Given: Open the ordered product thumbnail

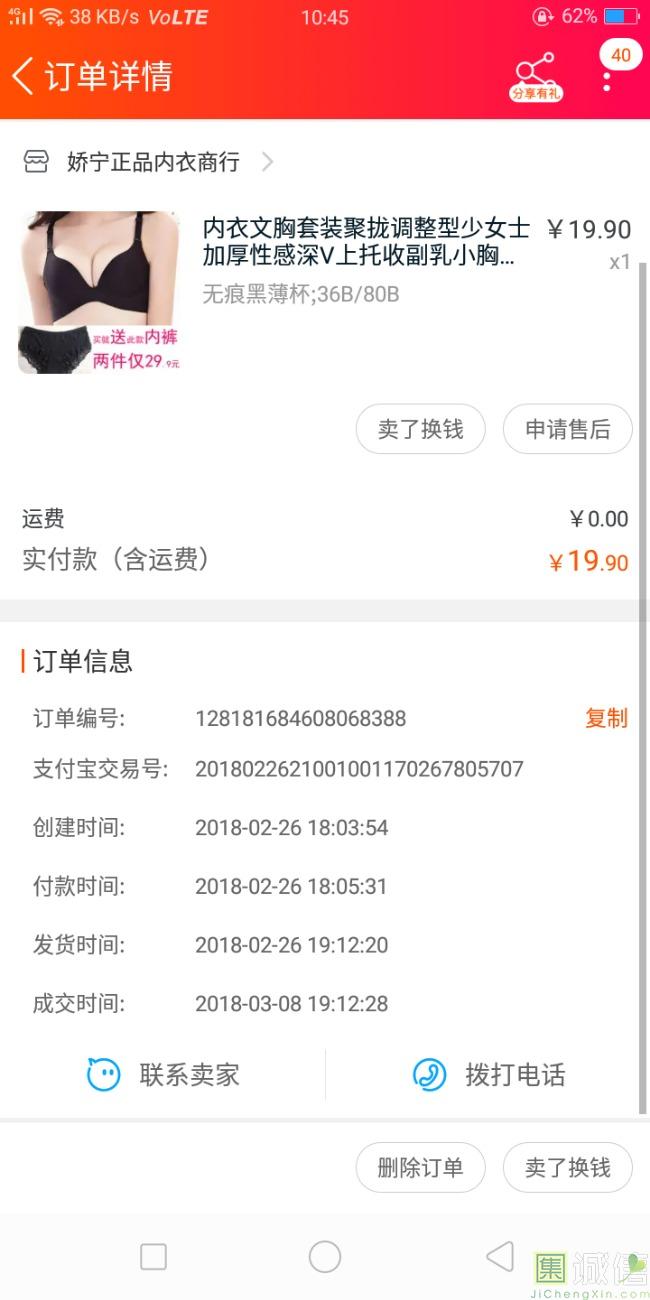Looking at the screenshot, I should point(98,292).
